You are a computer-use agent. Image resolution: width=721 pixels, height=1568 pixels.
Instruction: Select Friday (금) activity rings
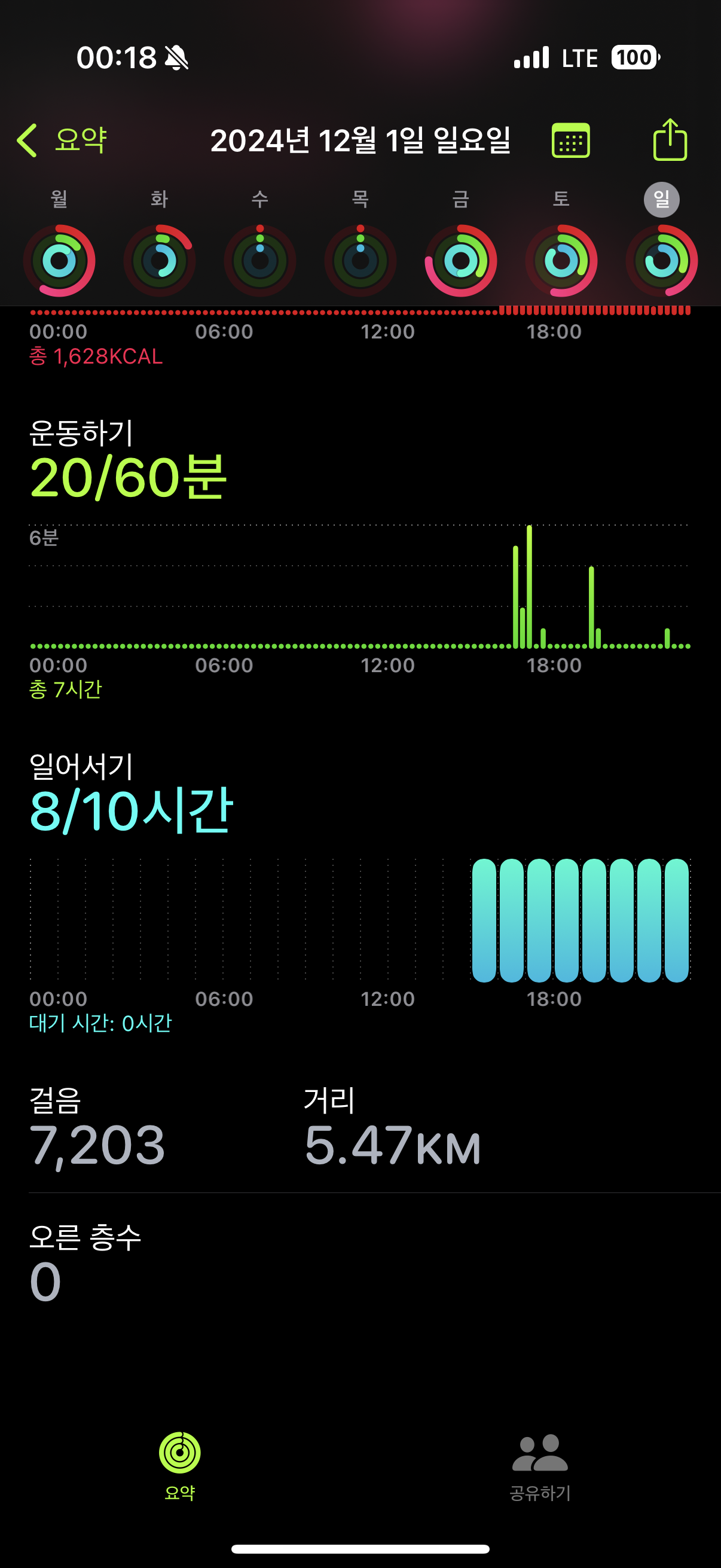(460, 261)
